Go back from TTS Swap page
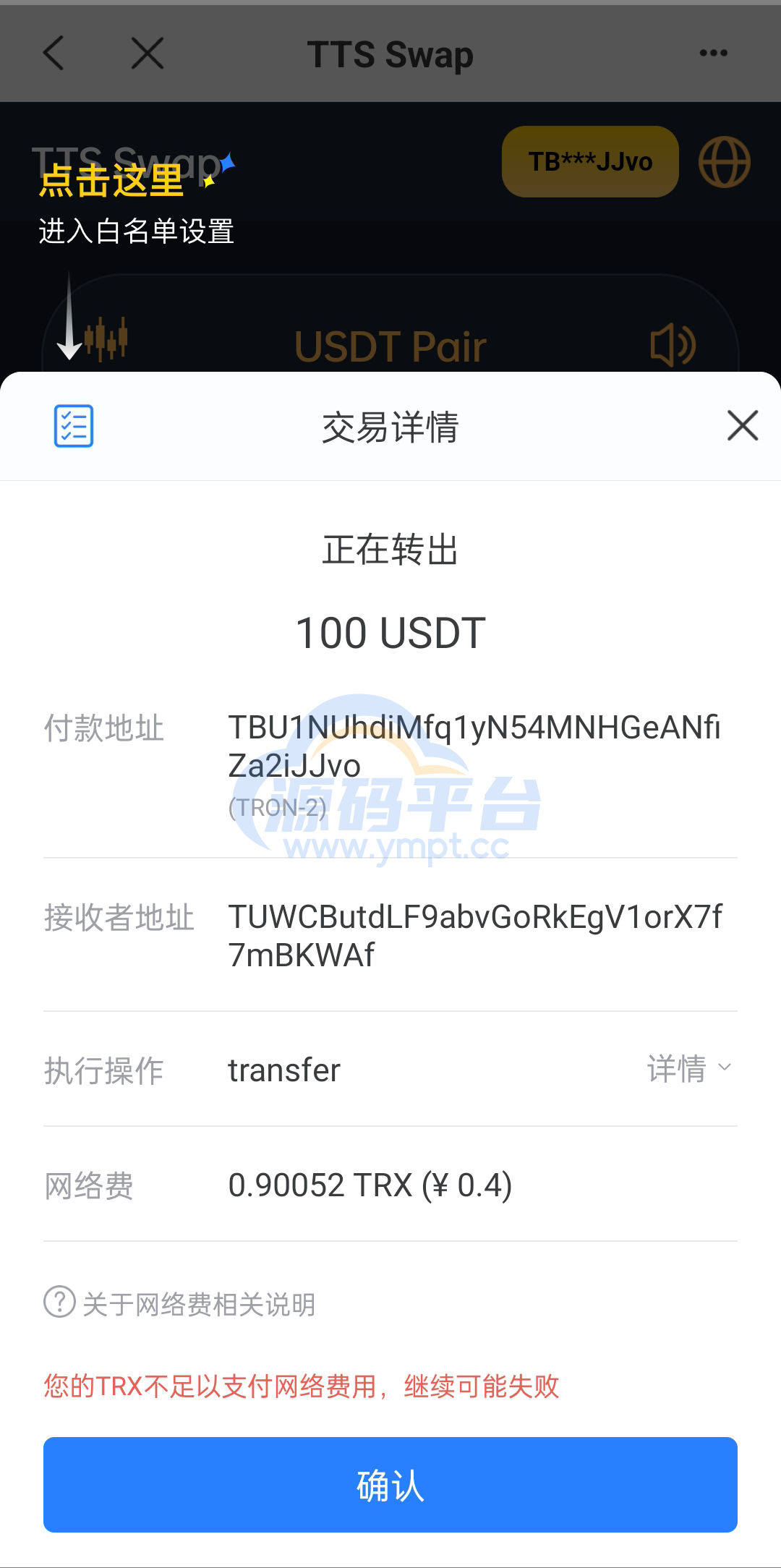This screenshot has height=1568, width=781. 54,54
